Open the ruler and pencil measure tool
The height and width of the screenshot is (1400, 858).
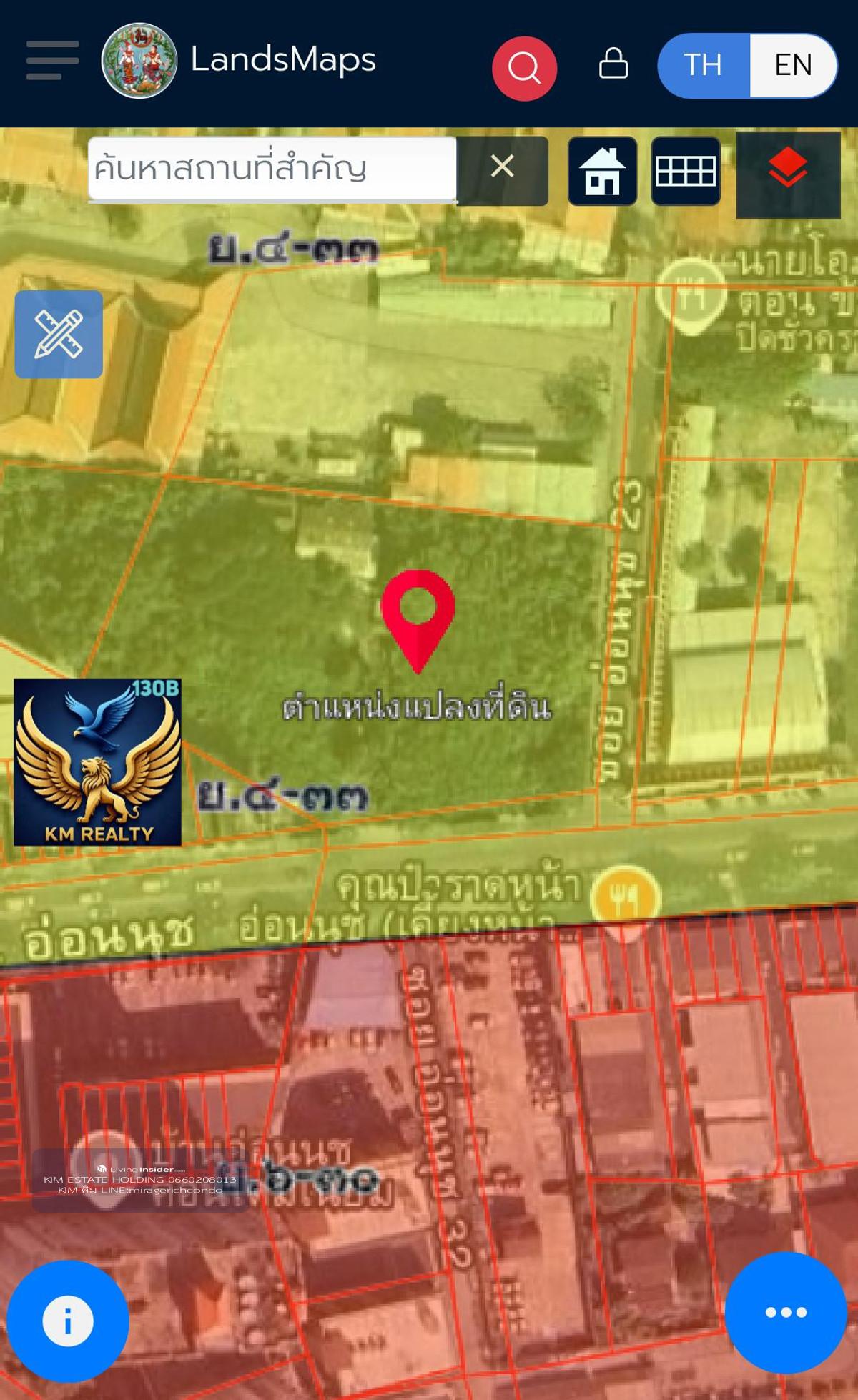[x=59, y=334]
